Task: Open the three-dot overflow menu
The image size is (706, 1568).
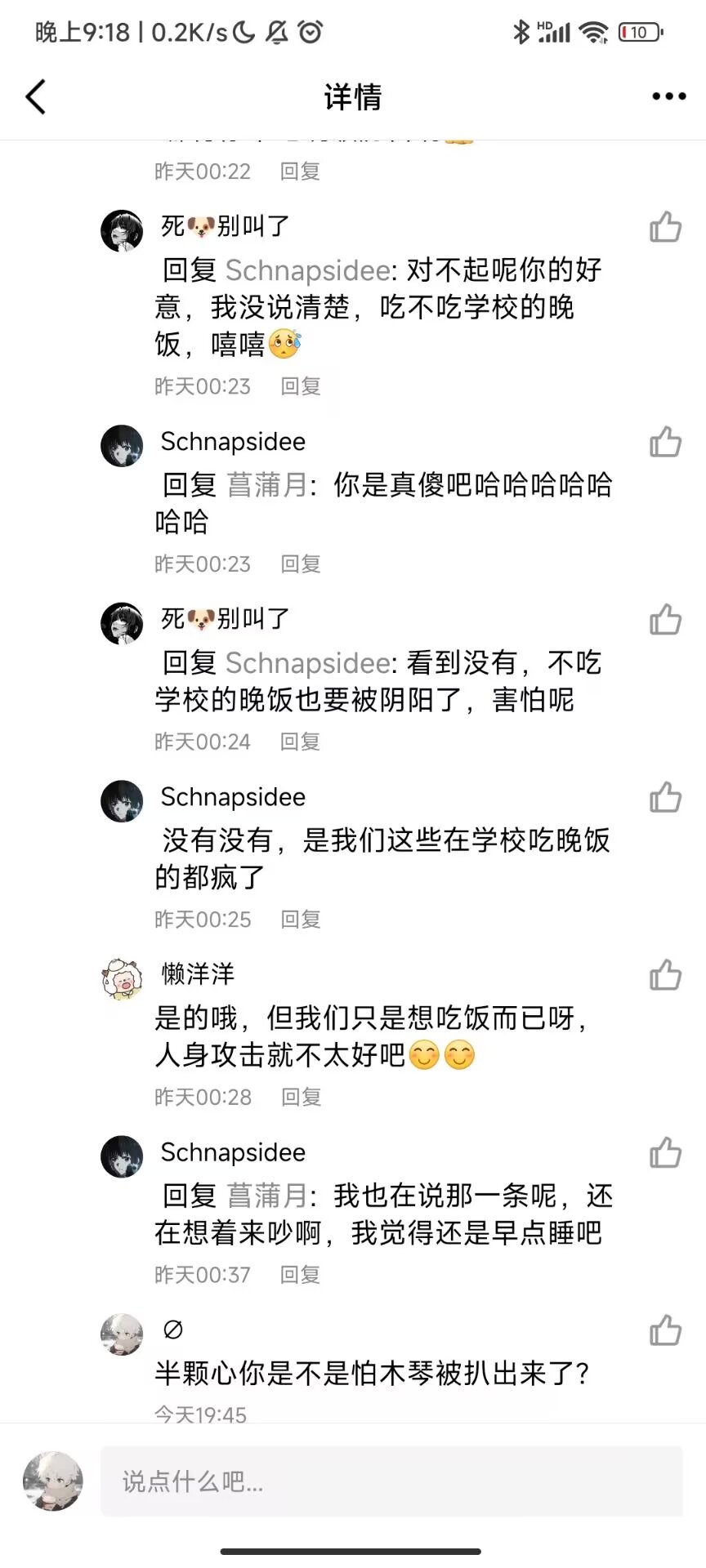Action: coord(668,97)
